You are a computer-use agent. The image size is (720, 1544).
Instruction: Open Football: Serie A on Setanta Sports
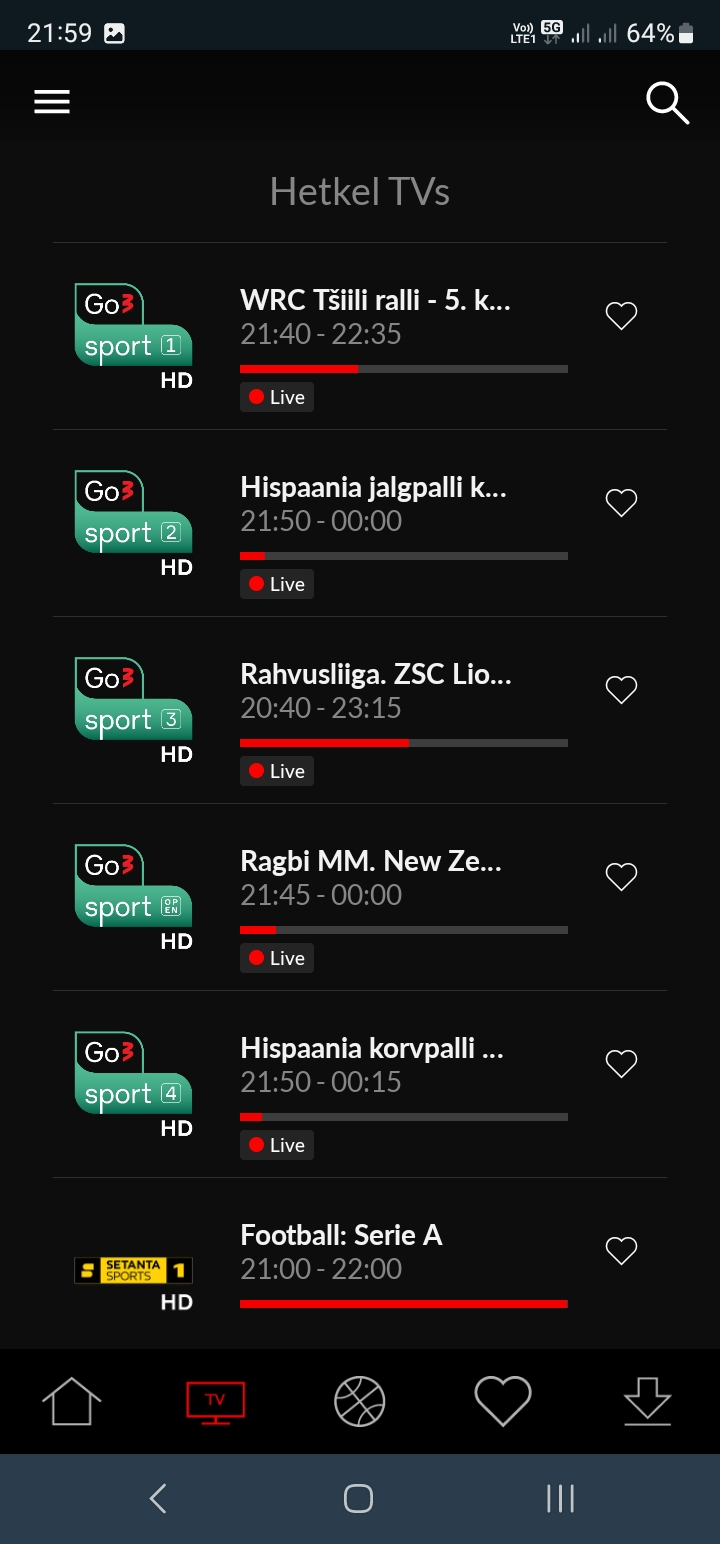[x=360, y=1264]
